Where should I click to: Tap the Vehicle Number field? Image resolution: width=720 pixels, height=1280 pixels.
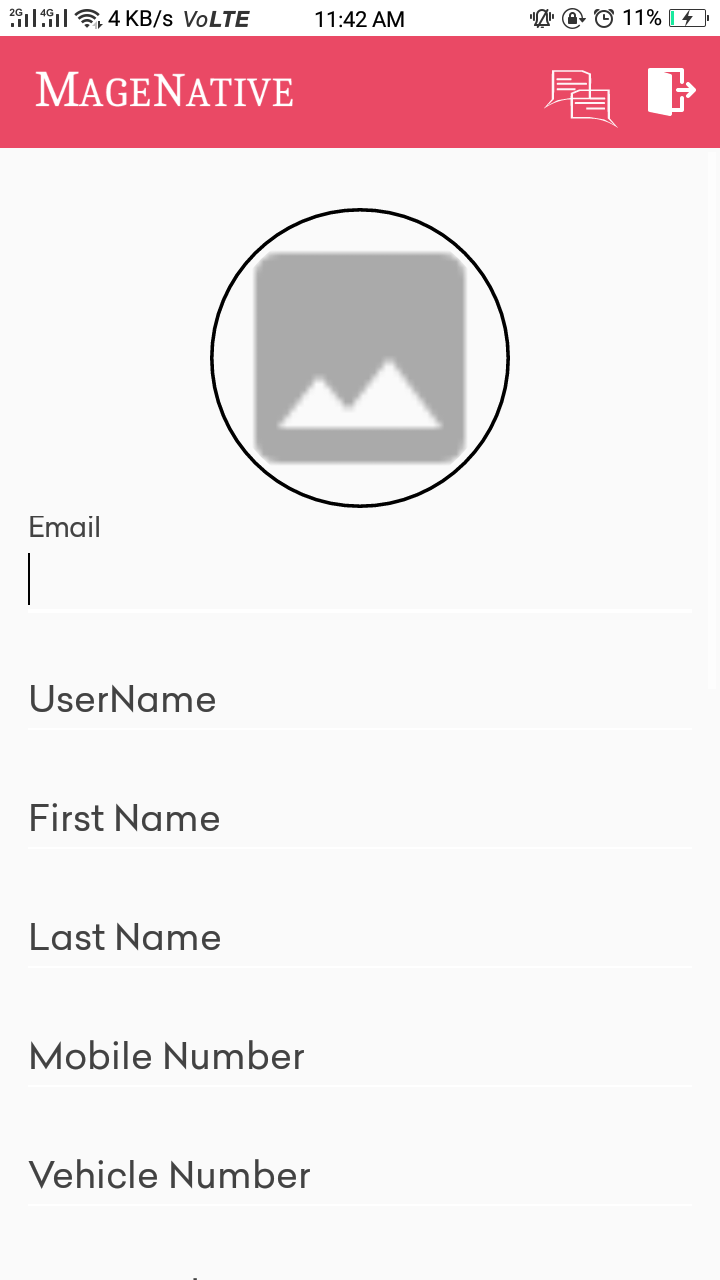point(360,1175)
